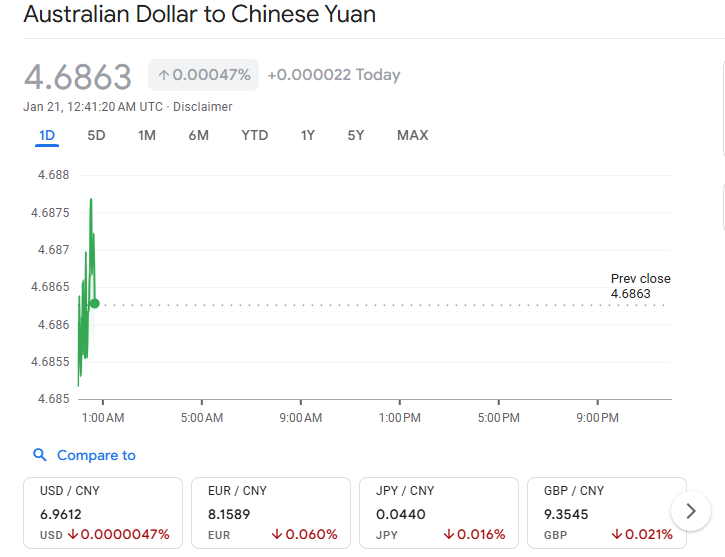Image resolution: width=725 pixels, height=557 pixels.
Task: Open the USD / CNY card
Action: point(103,512)
